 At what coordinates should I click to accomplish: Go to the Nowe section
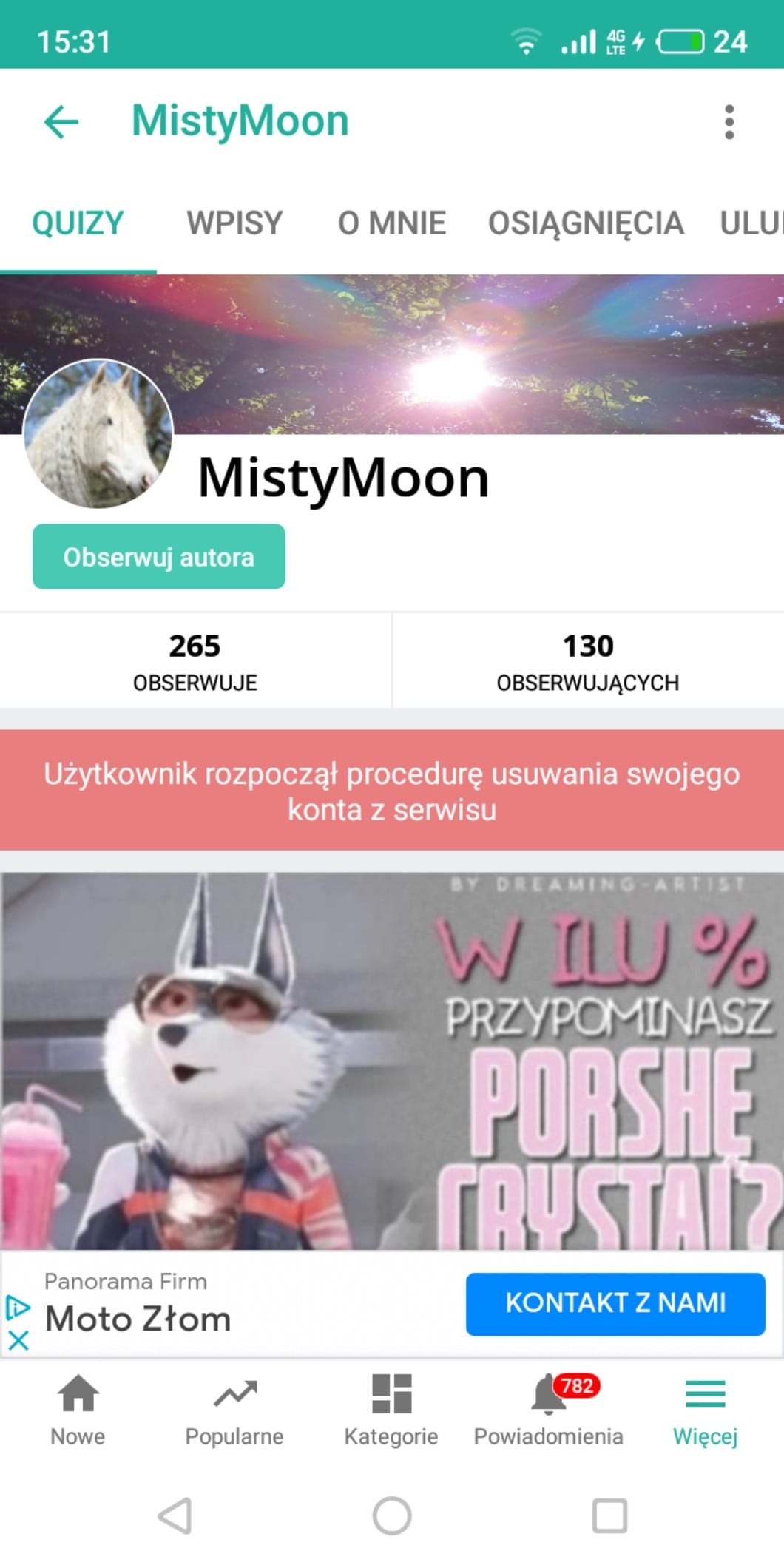[78, 1410]
